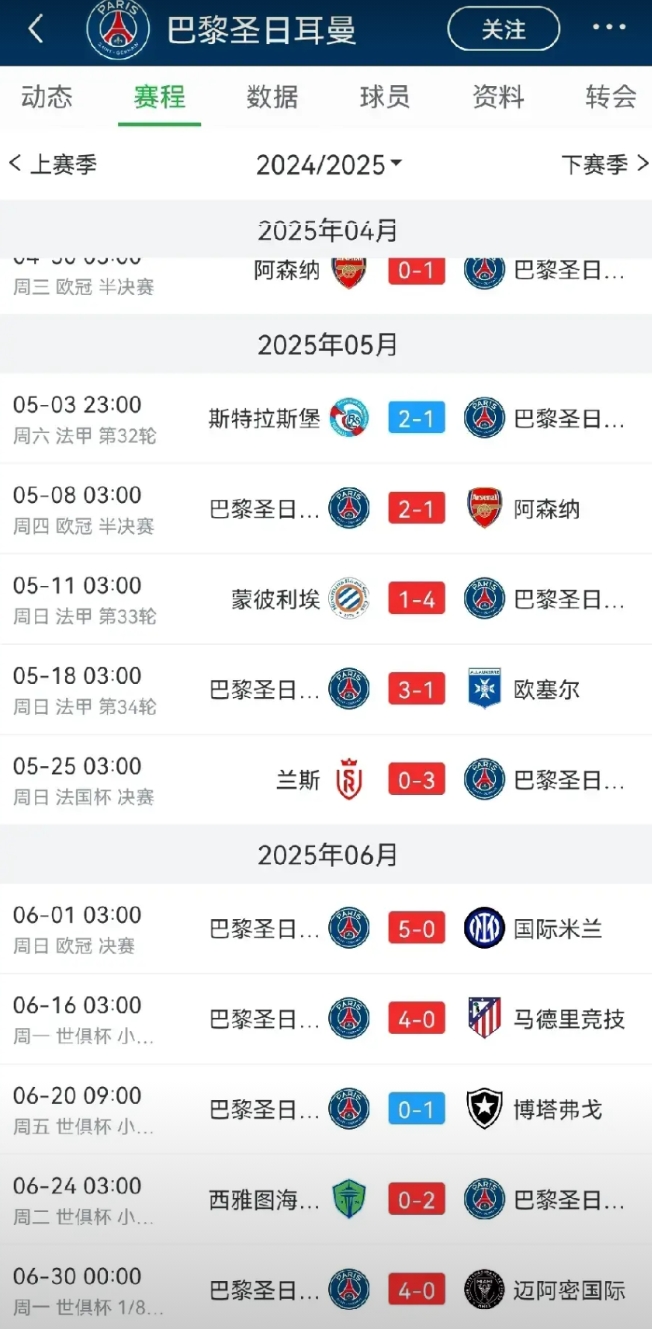The image size is (652, 1329).
Task: View the 蒙彼利埃 match details
Action: (x=326, y=599)
